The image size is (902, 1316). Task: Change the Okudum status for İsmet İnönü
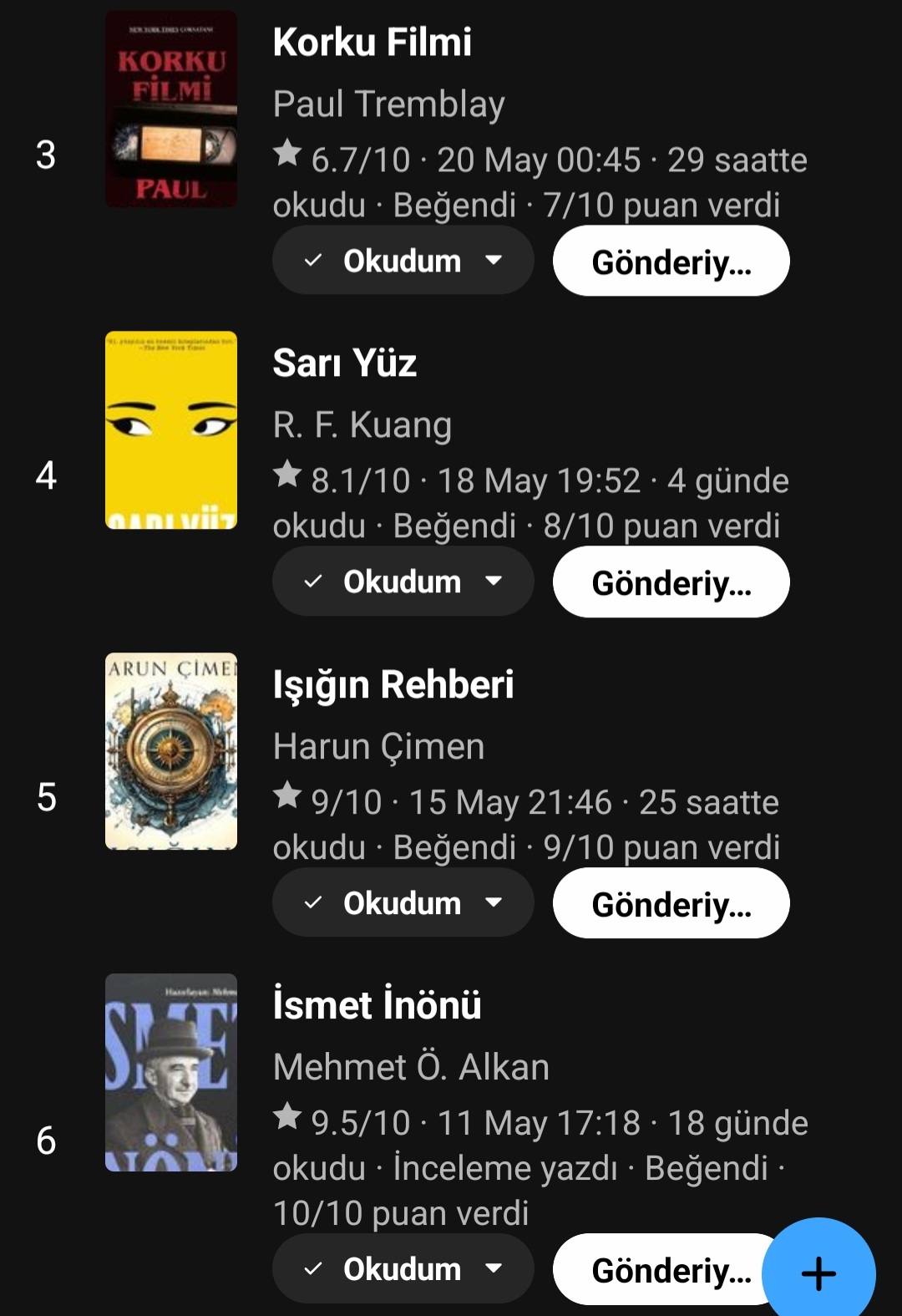403,1268
